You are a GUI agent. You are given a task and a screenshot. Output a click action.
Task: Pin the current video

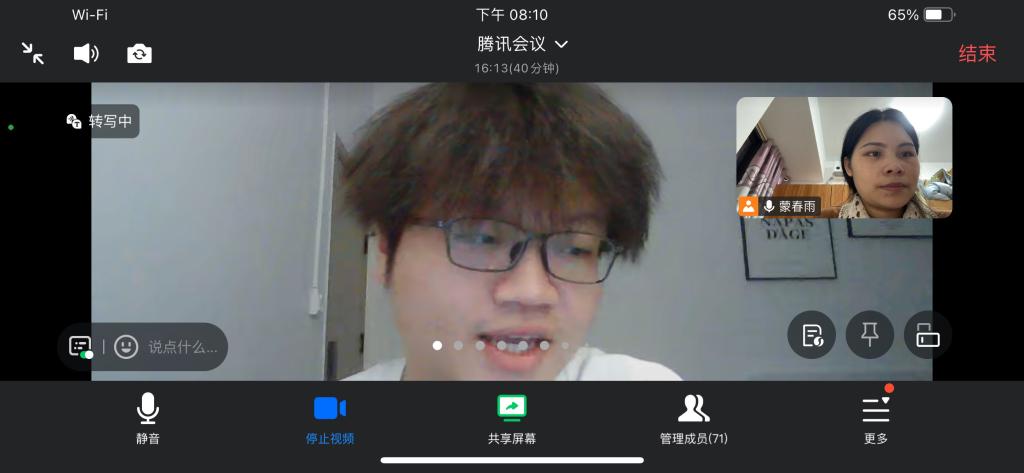point(869,335)
